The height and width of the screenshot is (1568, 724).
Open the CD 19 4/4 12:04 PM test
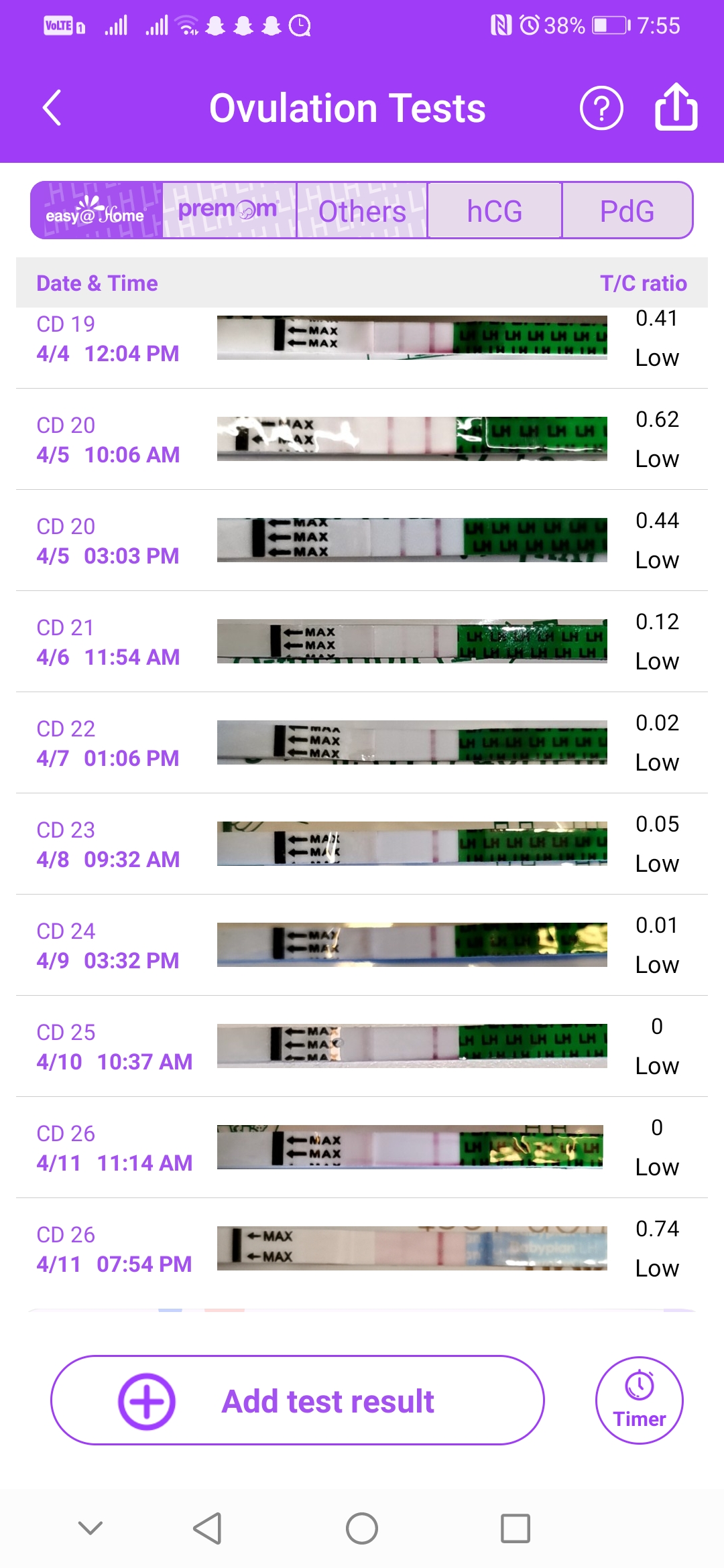click(362, 339)
